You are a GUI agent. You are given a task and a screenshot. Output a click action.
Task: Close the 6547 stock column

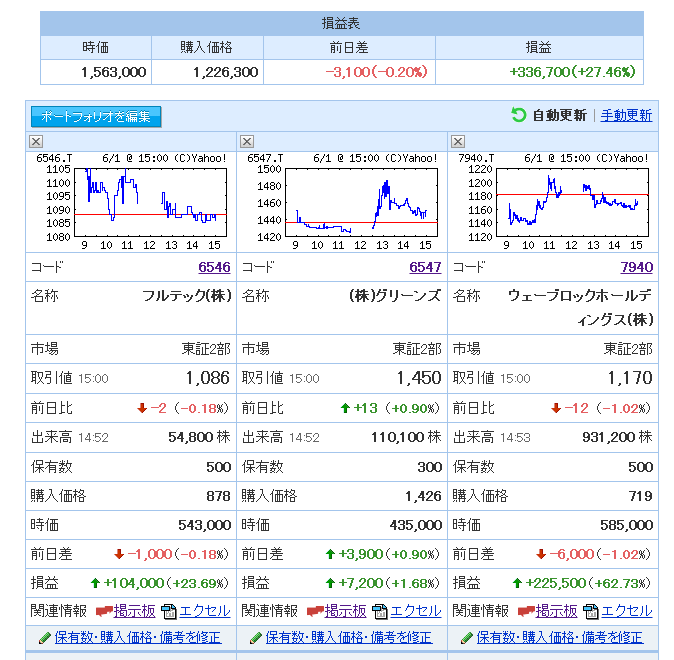[x=247, y=142]
